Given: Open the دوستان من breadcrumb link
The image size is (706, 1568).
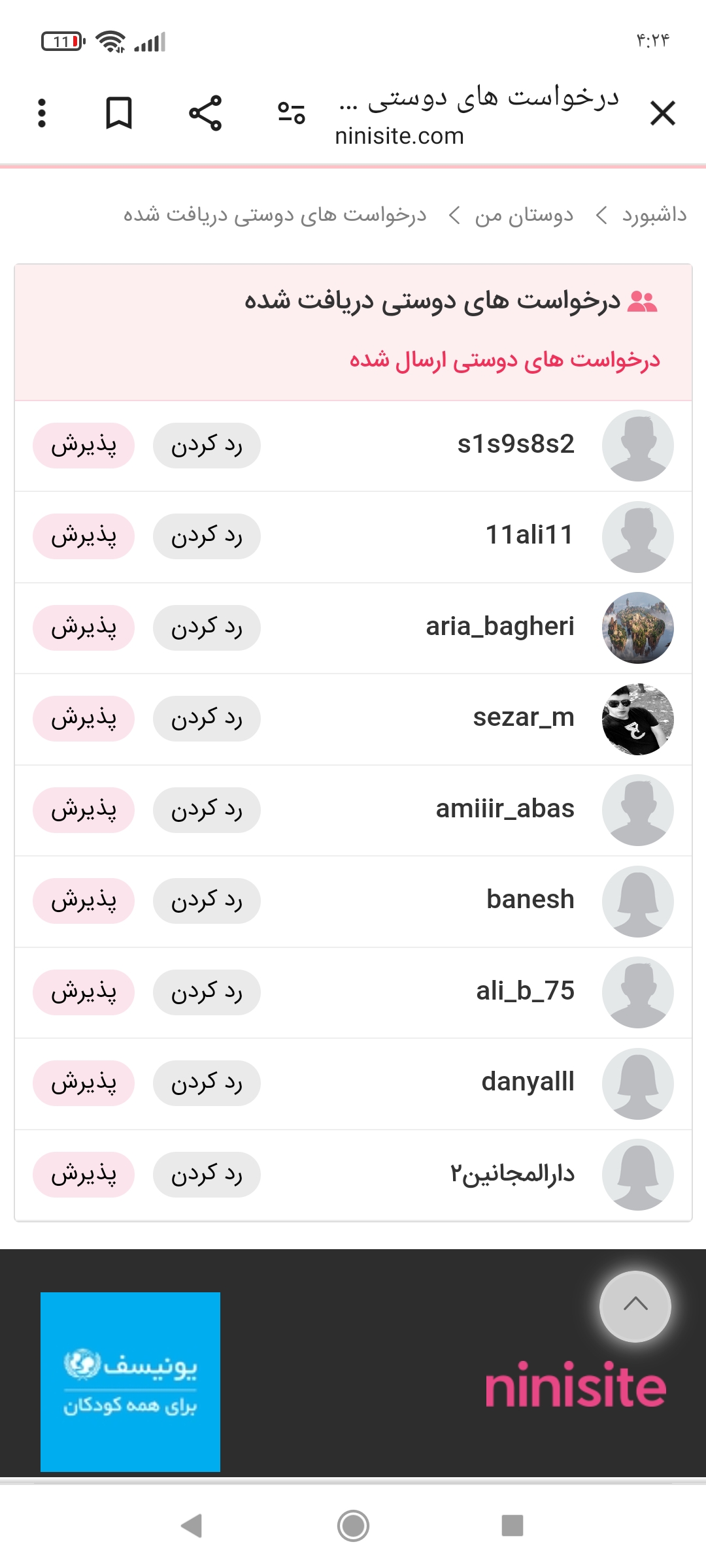Looking at the screenshot, I should click(524, 215).
